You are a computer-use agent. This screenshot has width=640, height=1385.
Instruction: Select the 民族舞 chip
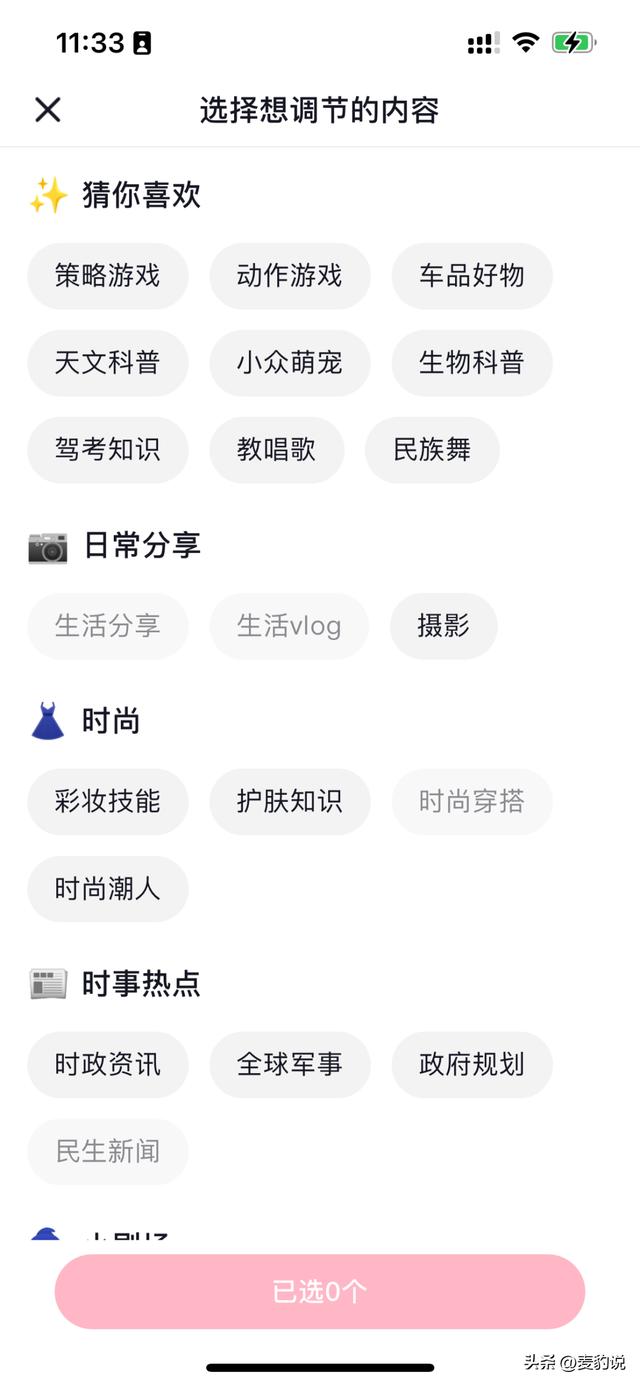tap(432, 450)
